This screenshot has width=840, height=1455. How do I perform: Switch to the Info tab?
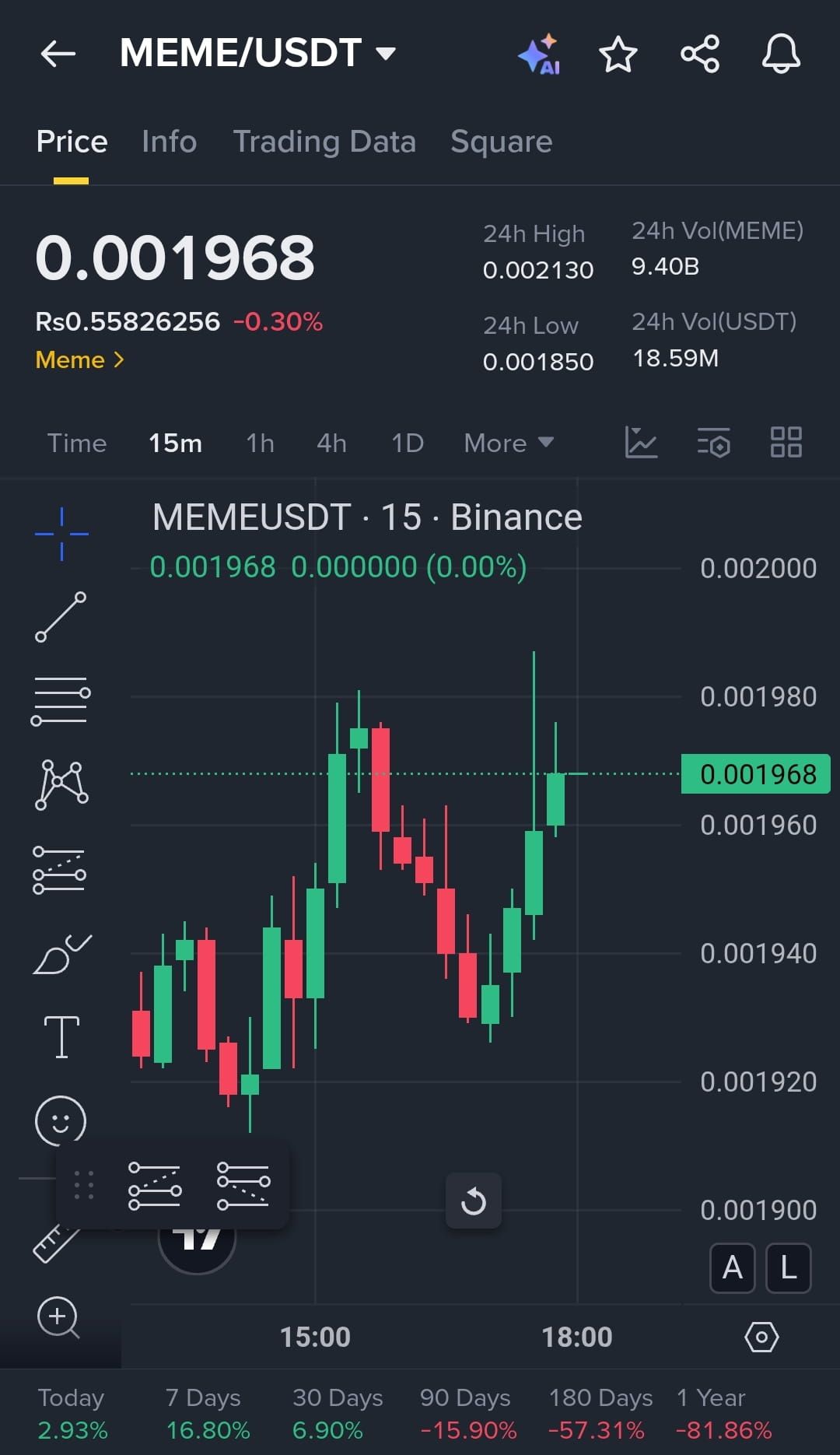(169, 142)
